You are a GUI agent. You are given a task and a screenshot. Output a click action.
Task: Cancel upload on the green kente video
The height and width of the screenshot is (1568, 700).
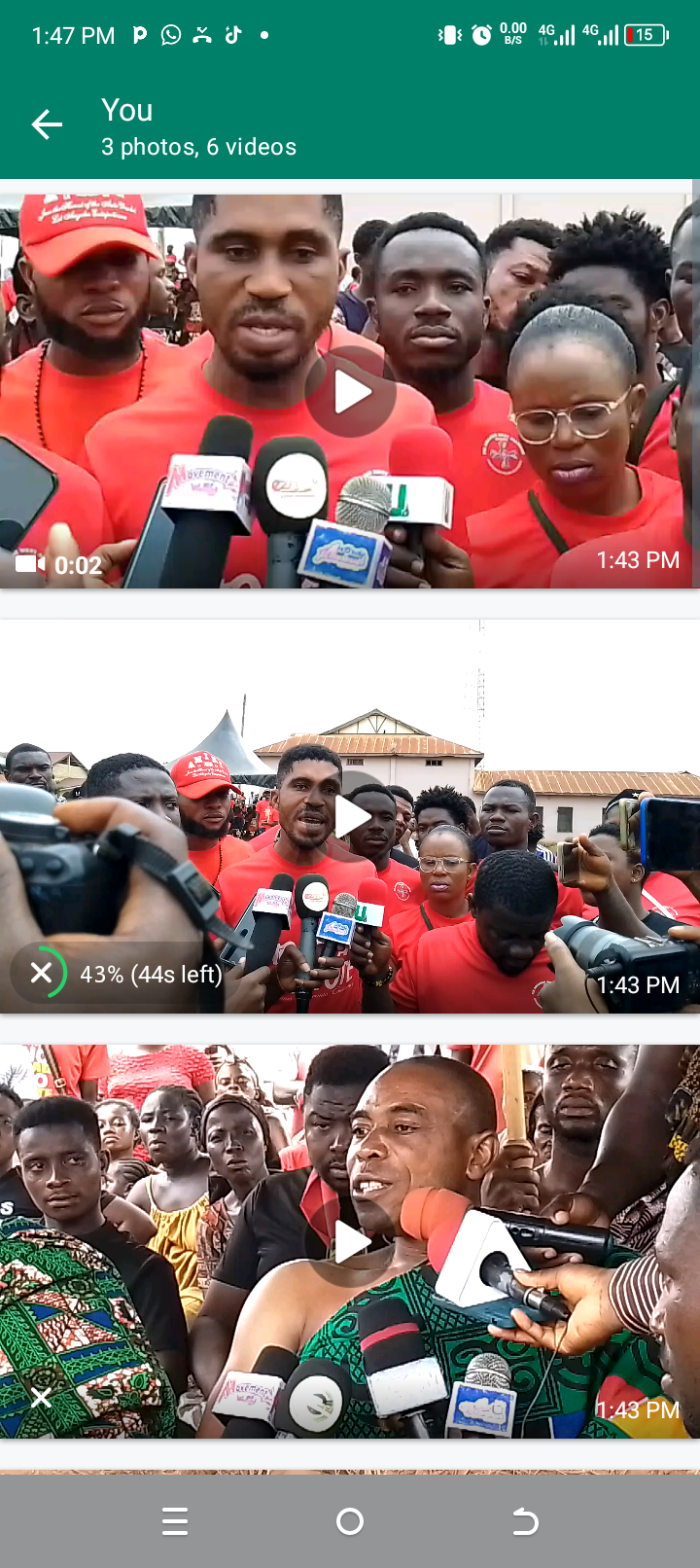point(41,1398)
